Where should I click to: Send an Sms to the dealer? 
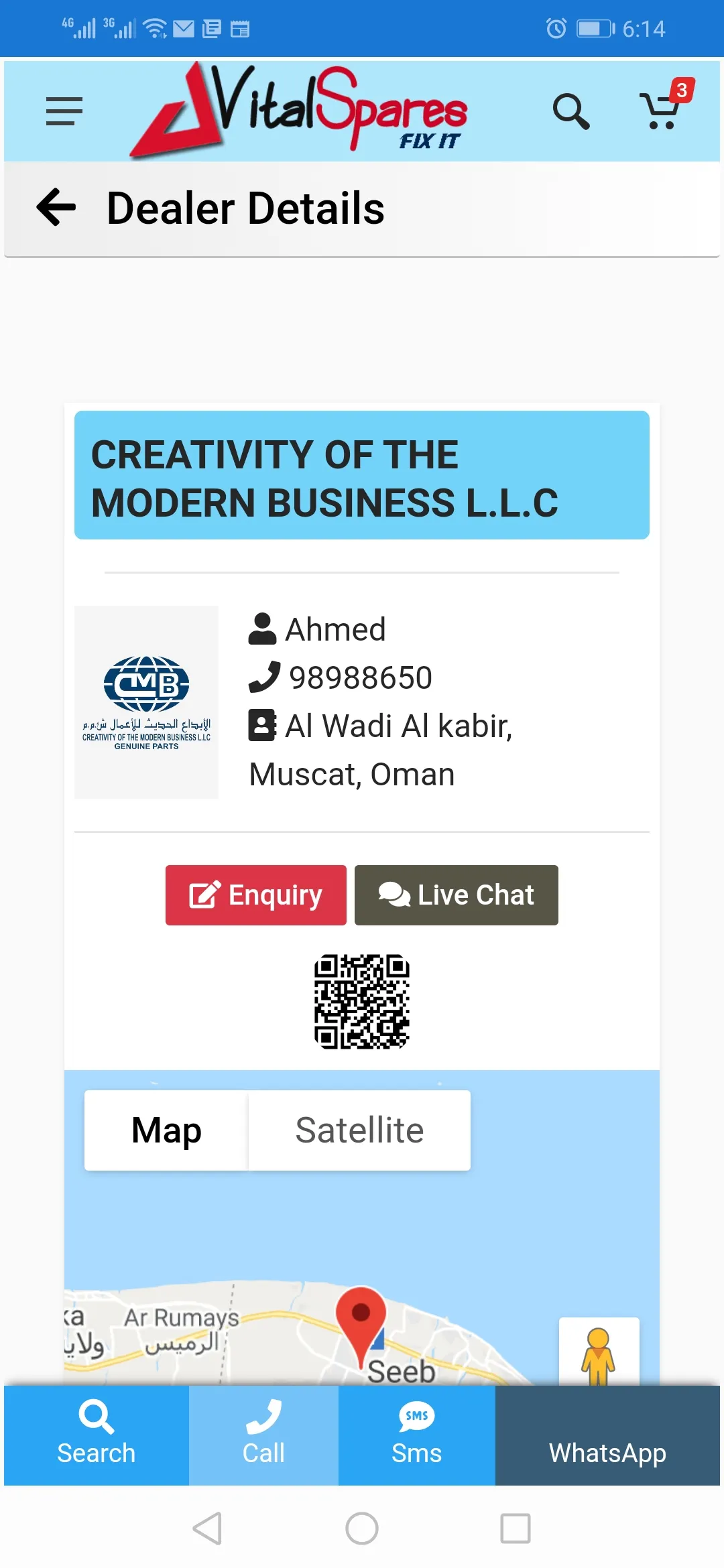click(x=416, y=1435)
